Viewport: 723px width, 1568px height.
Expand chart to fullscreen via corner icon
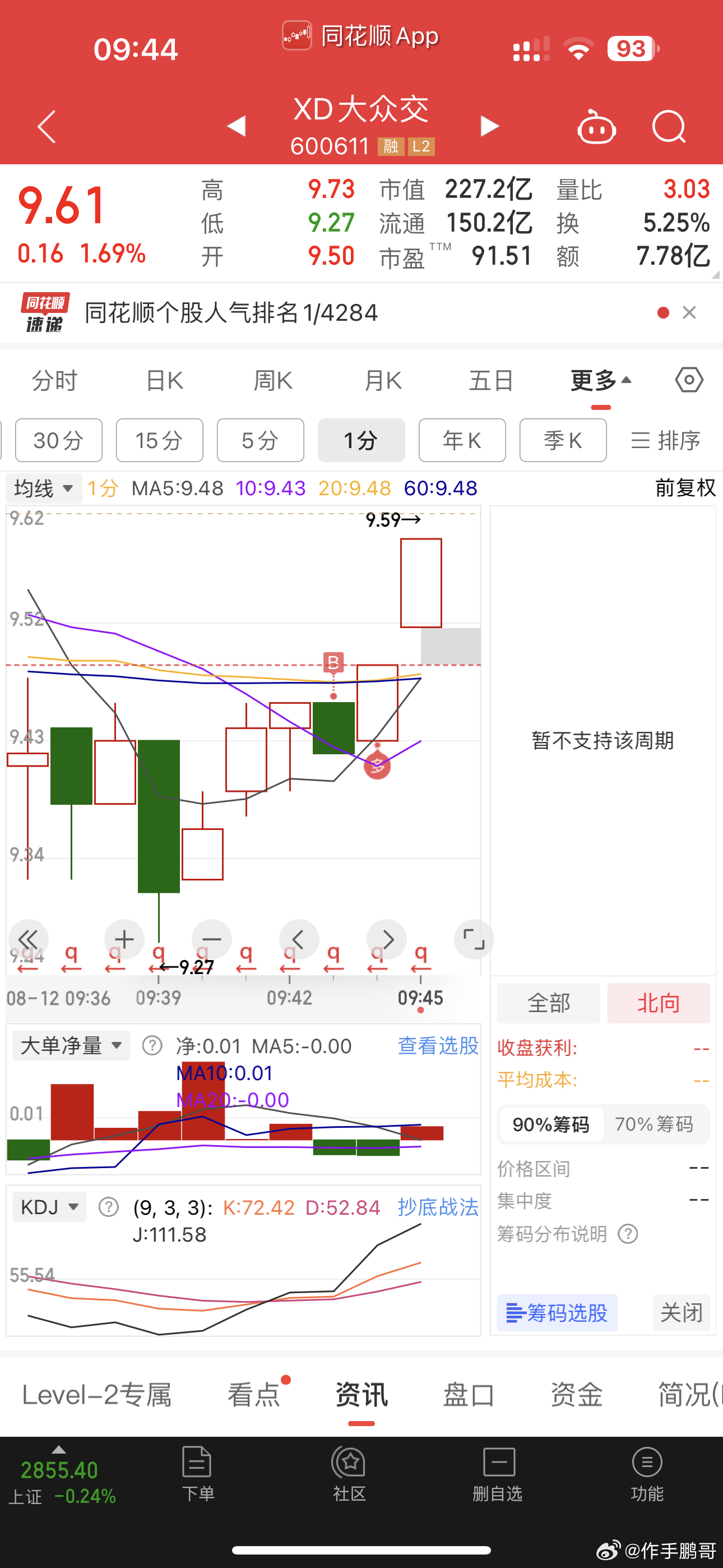(x=474, y=939)
